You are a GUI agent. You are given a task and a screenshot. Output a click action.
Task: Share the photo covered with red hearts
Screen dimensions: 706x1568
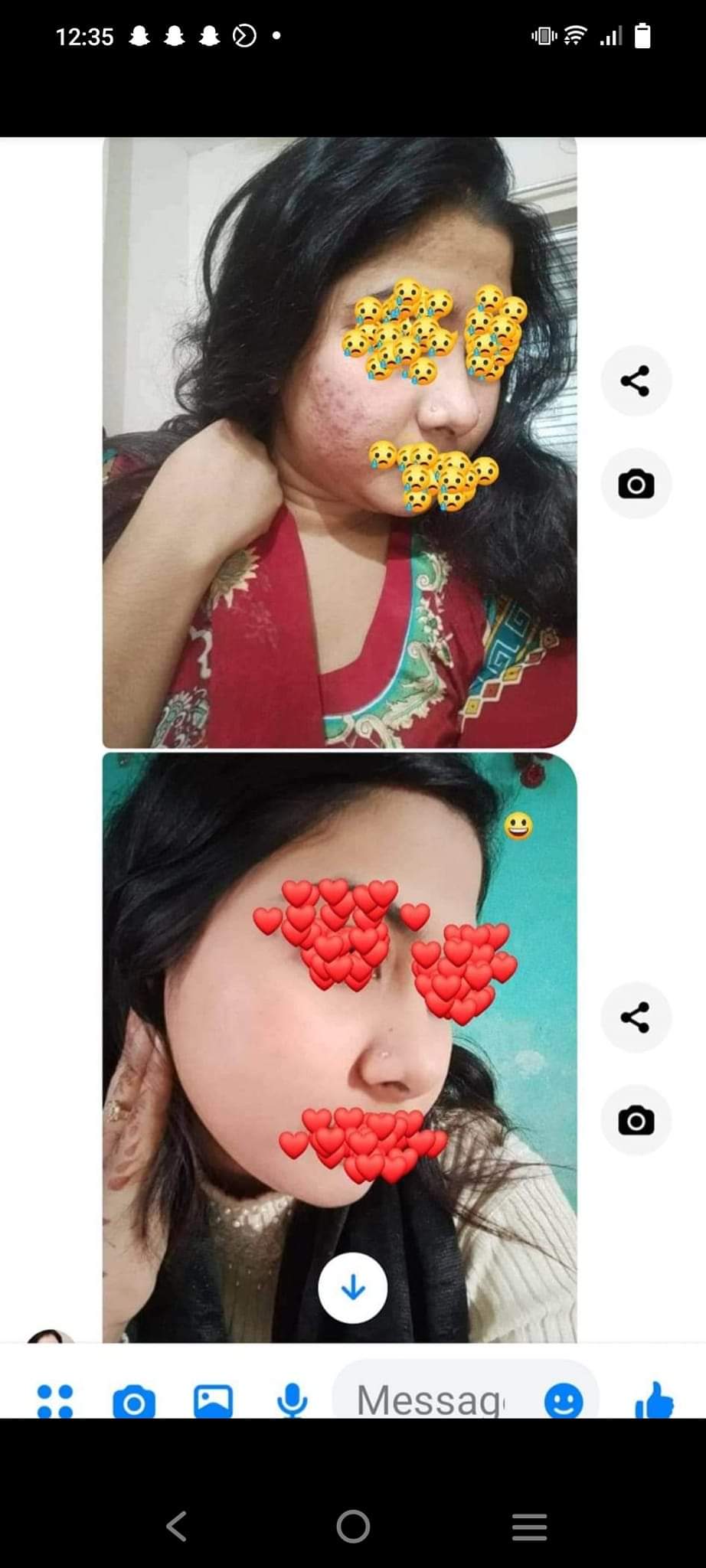[636, 1017]
